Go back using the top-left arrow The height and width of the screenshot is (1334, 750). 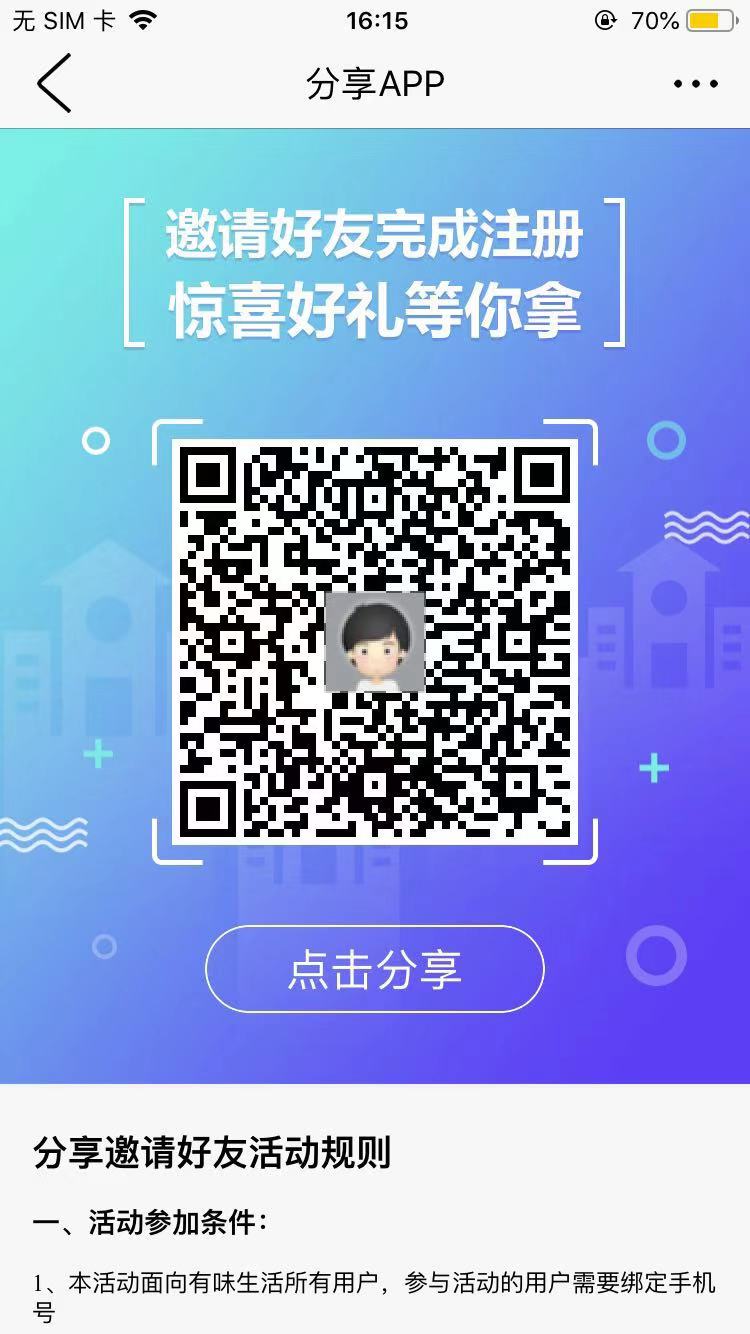pyautogui.click(x=54, y=83)
